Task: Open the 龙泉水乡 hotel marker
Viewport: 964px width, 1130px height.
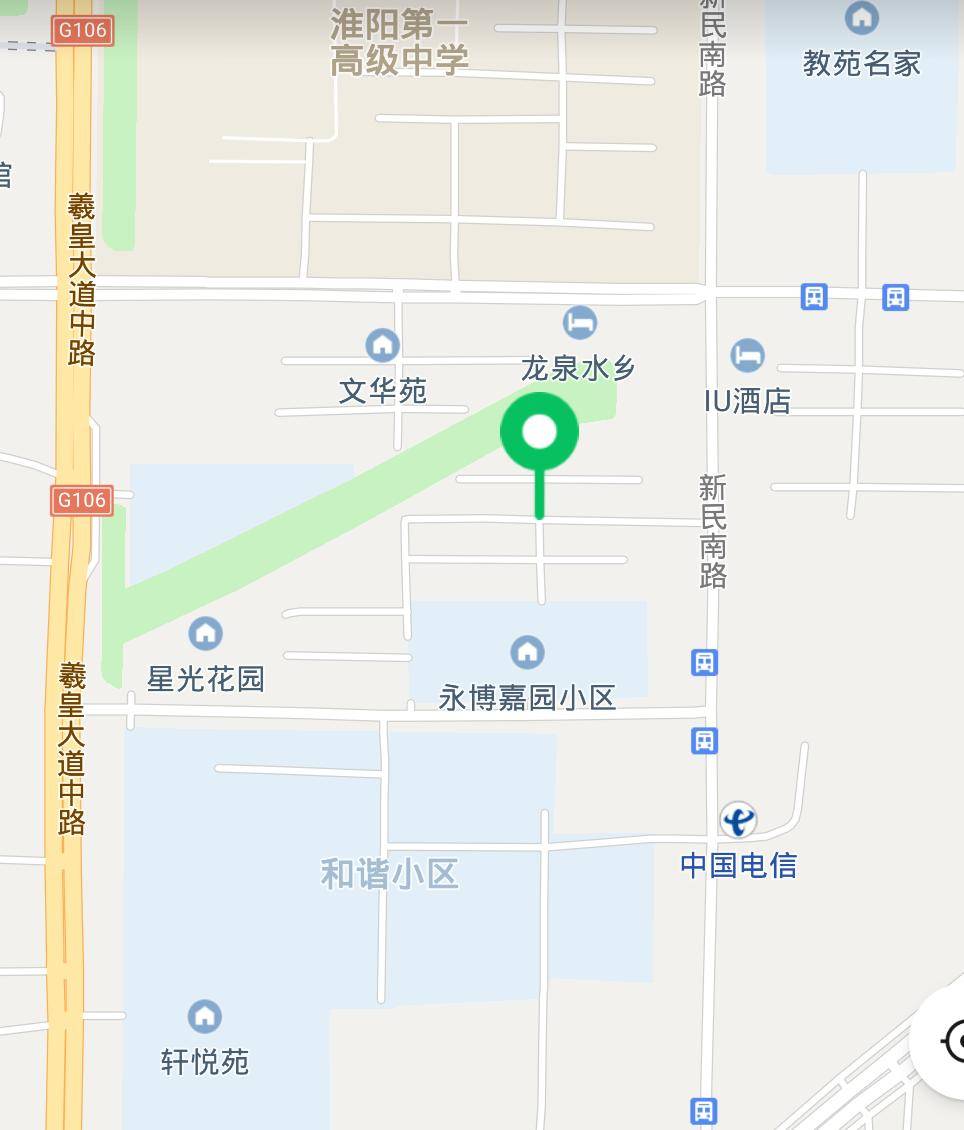Action: tap(580, 323)
